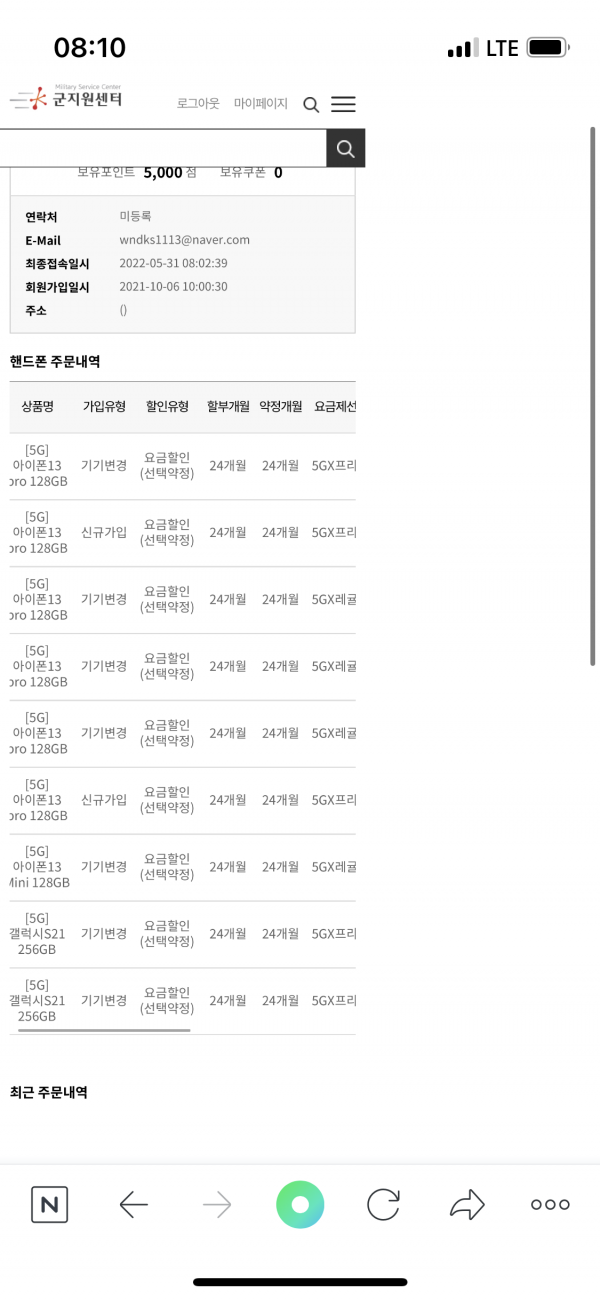Open the Naver home button in browser bar

(49, 1204)
